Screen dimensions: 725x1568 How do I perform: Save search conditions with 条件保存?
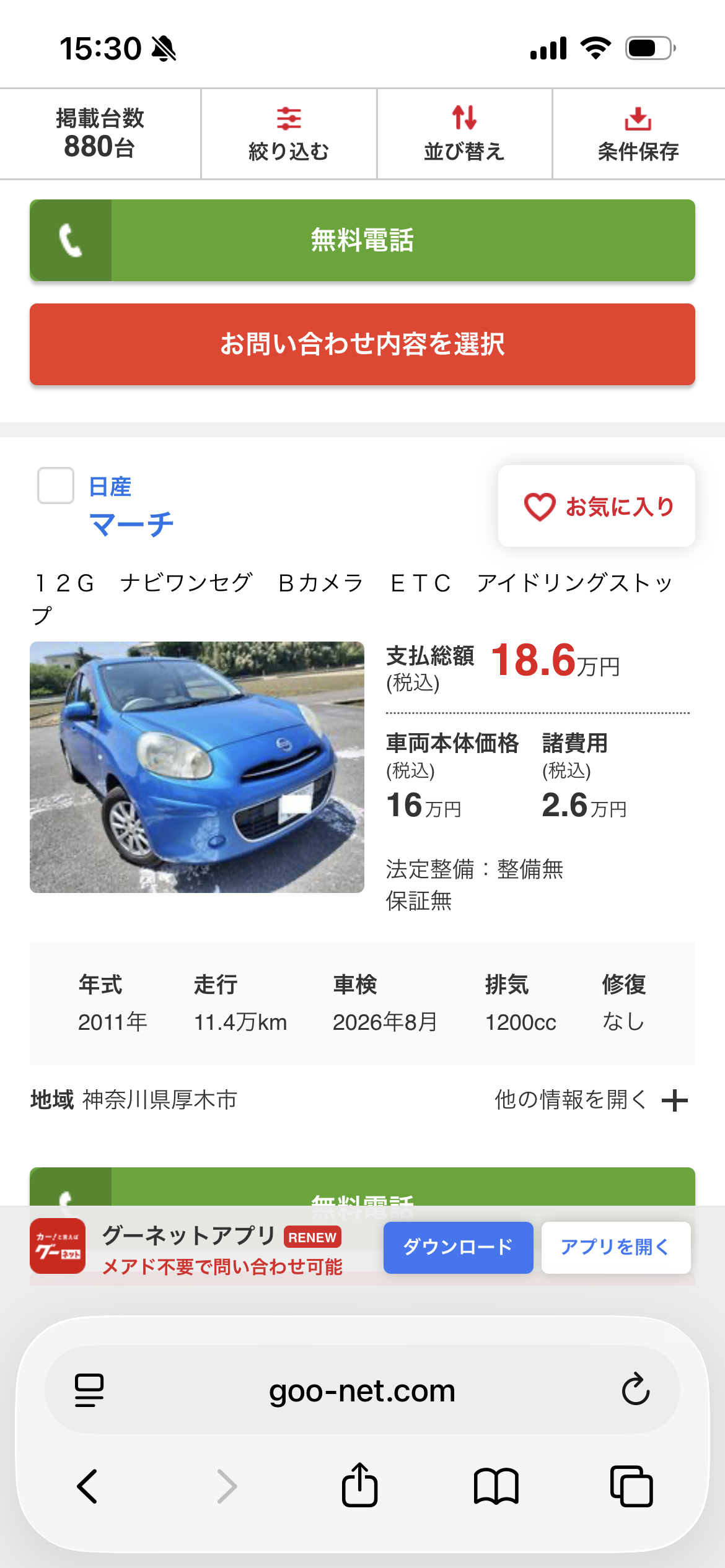click(x=638, y=134)
